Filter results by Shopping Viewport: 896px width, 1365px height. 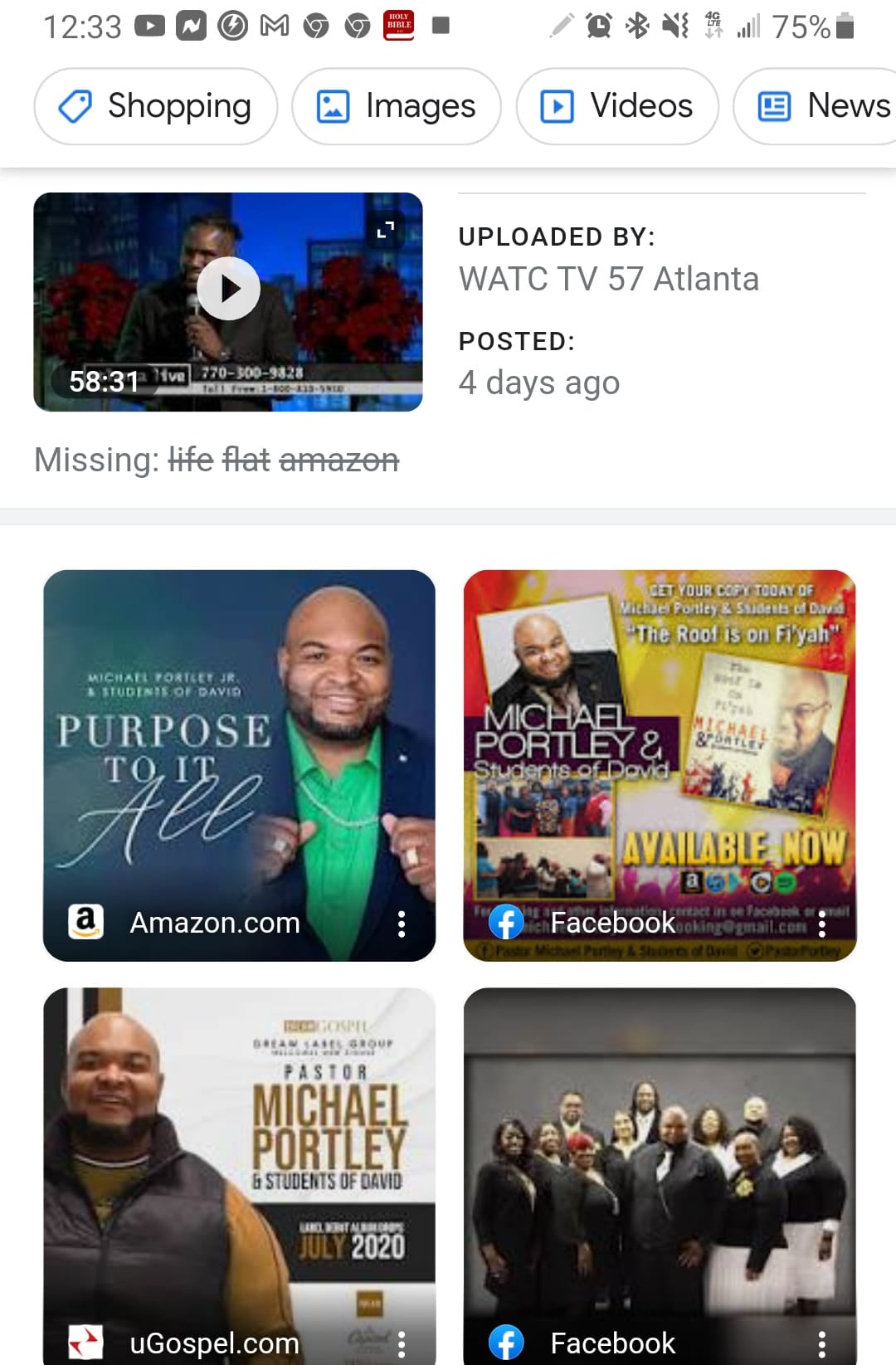coord(155,107)
